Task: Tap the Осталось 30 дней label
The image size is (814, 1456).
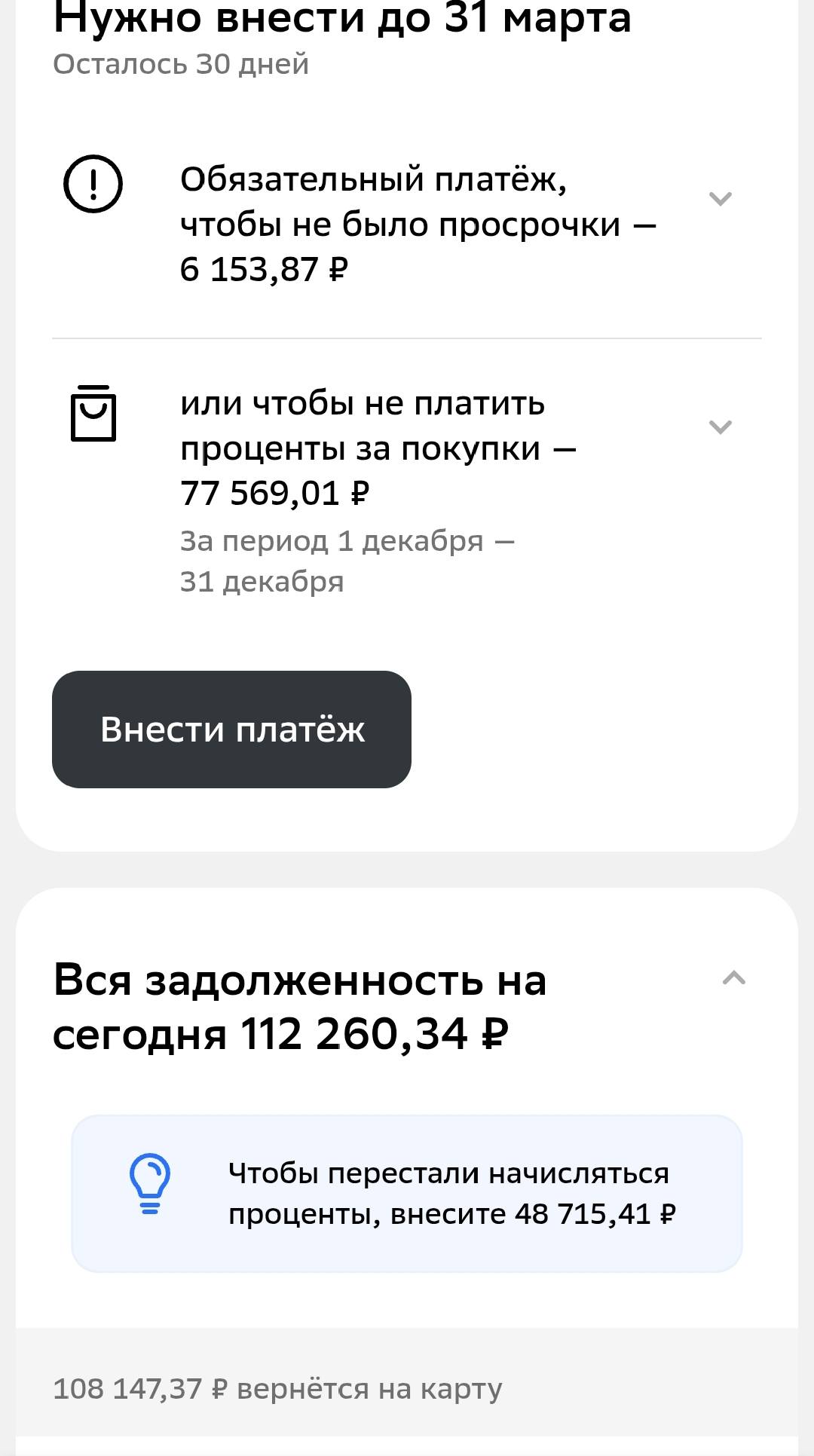Action: (x=179, y=66)
